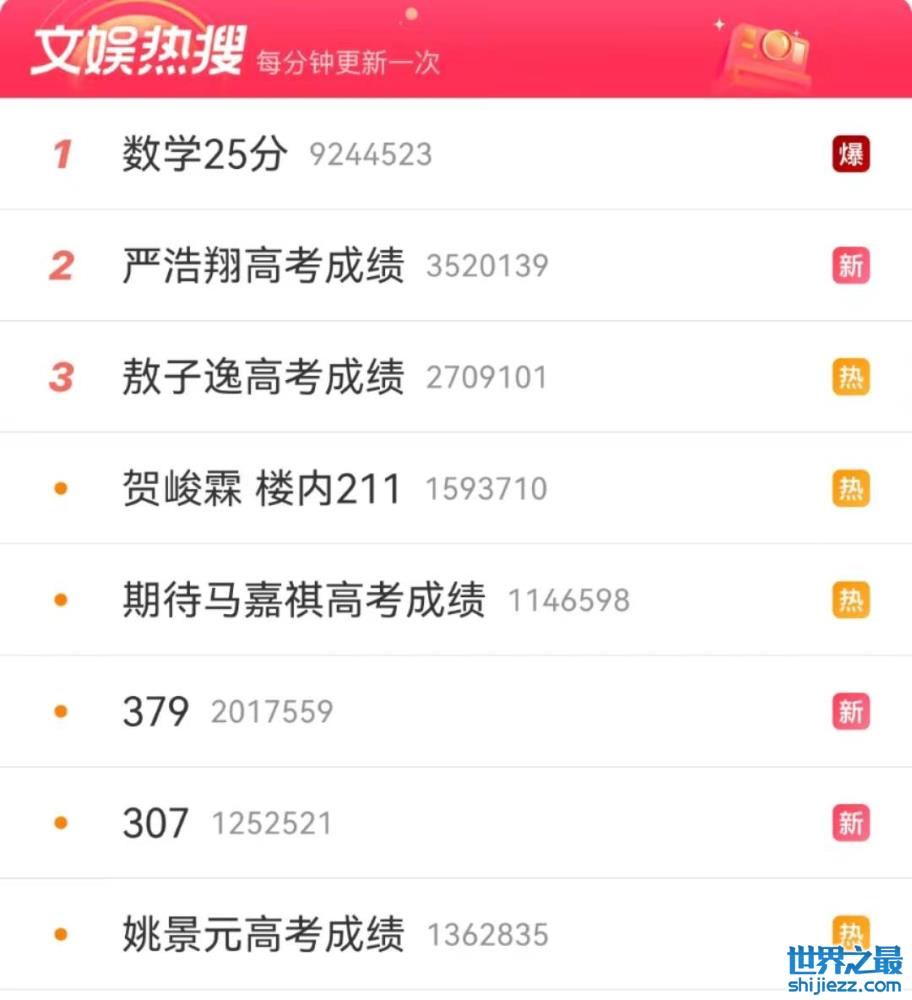The width and height of the screenshot is (912, 1000).
Task: View the 敖子逸高考成绩 topic
Action: click(263, 378)
